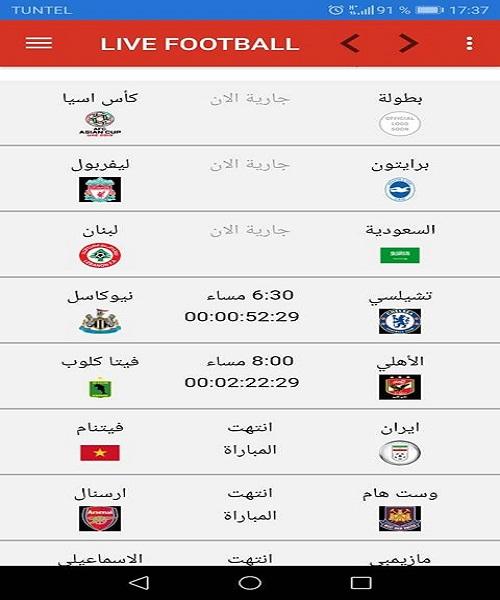This screenshot has width=500, height=600.
Task: Go to previous day with left arrow
Action: [350, 43]
